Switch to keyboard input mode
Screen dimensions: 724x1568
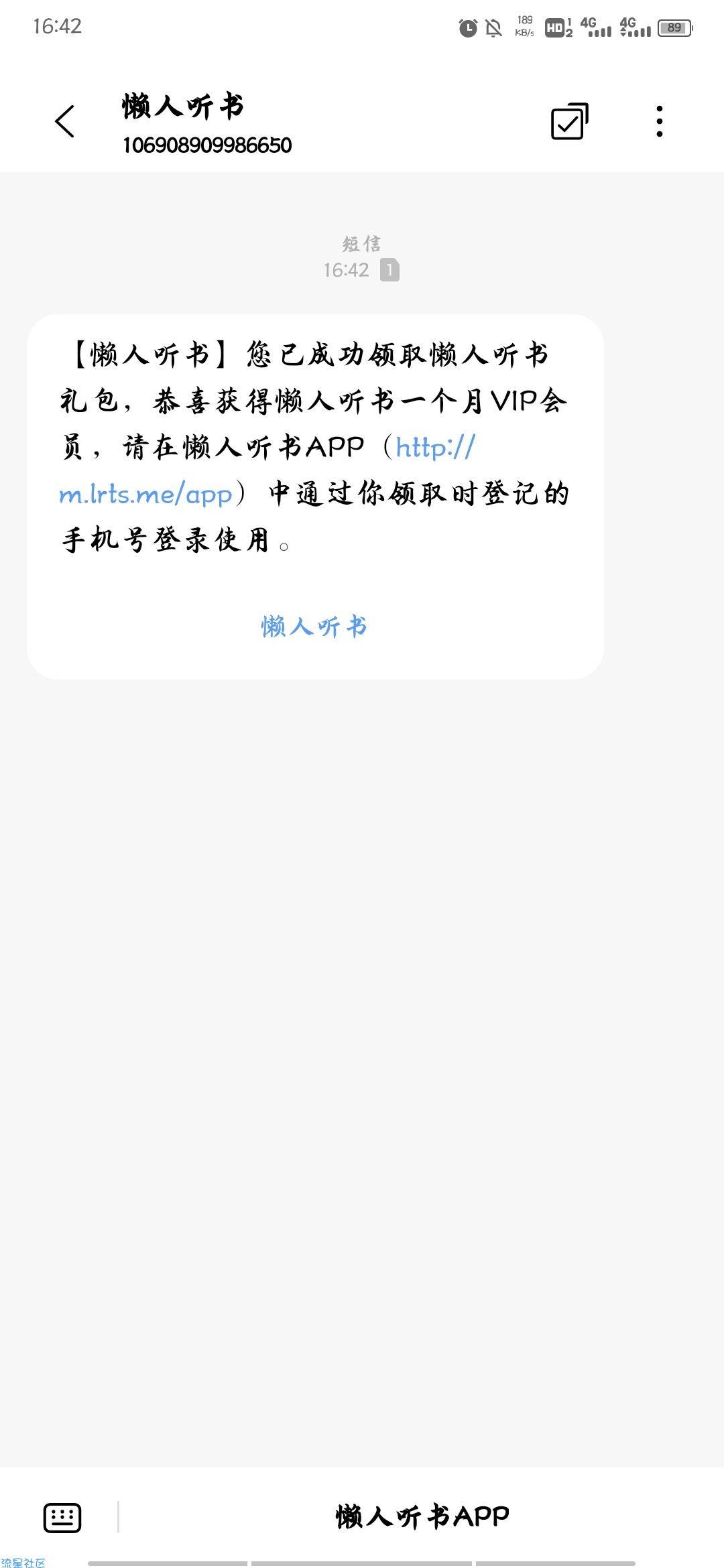[62, 1518]
